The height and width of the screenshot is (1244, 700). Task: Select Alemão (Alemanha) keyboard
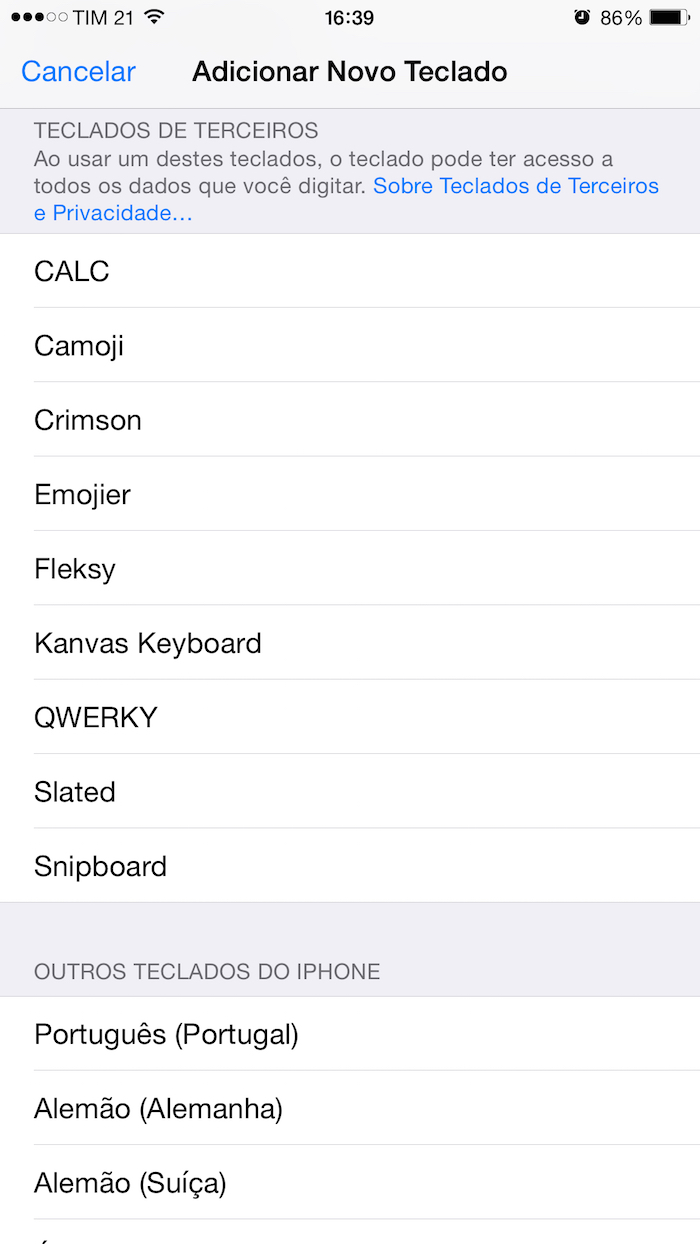tap(350, 1108)
